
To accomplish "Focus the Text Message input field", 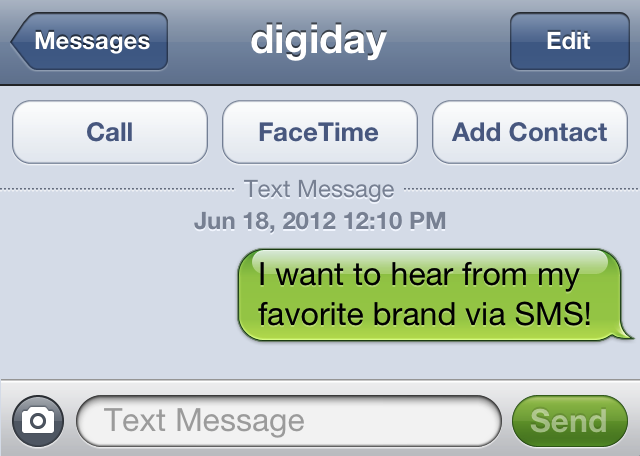I will pos(288,420).
